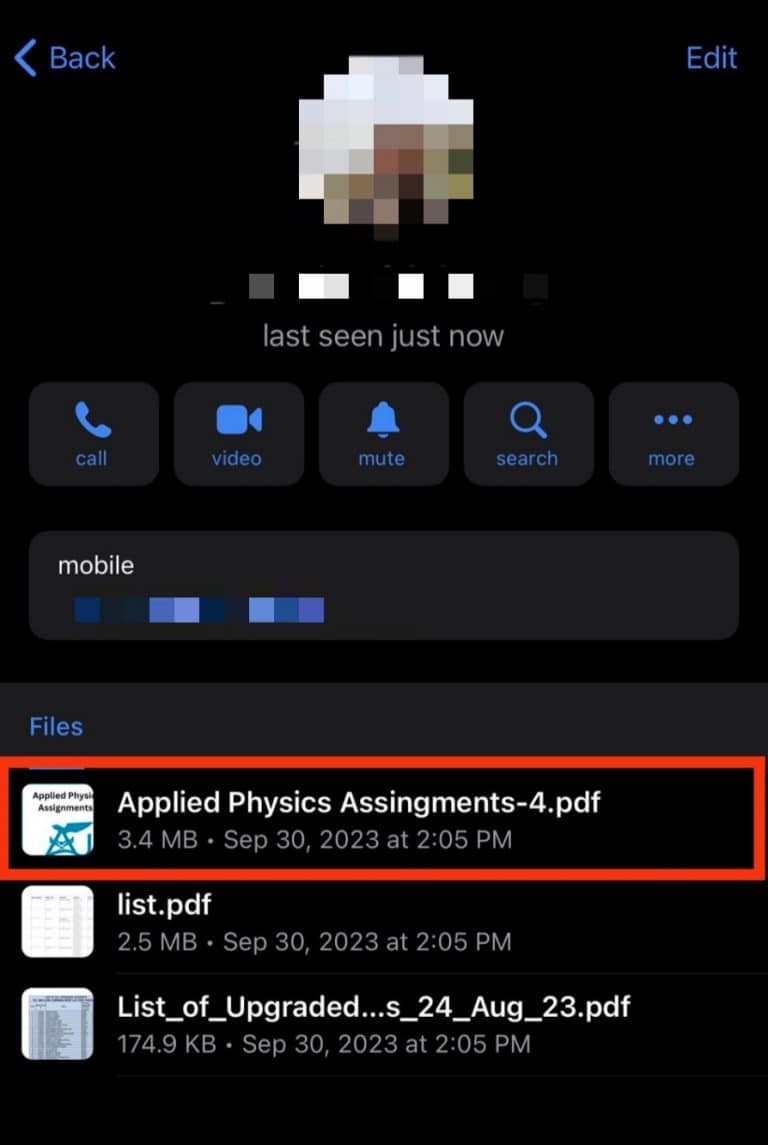The width and height of the screenshot is (768, 1145).
Task: Start a video call
Action: [x=238, y=434]
